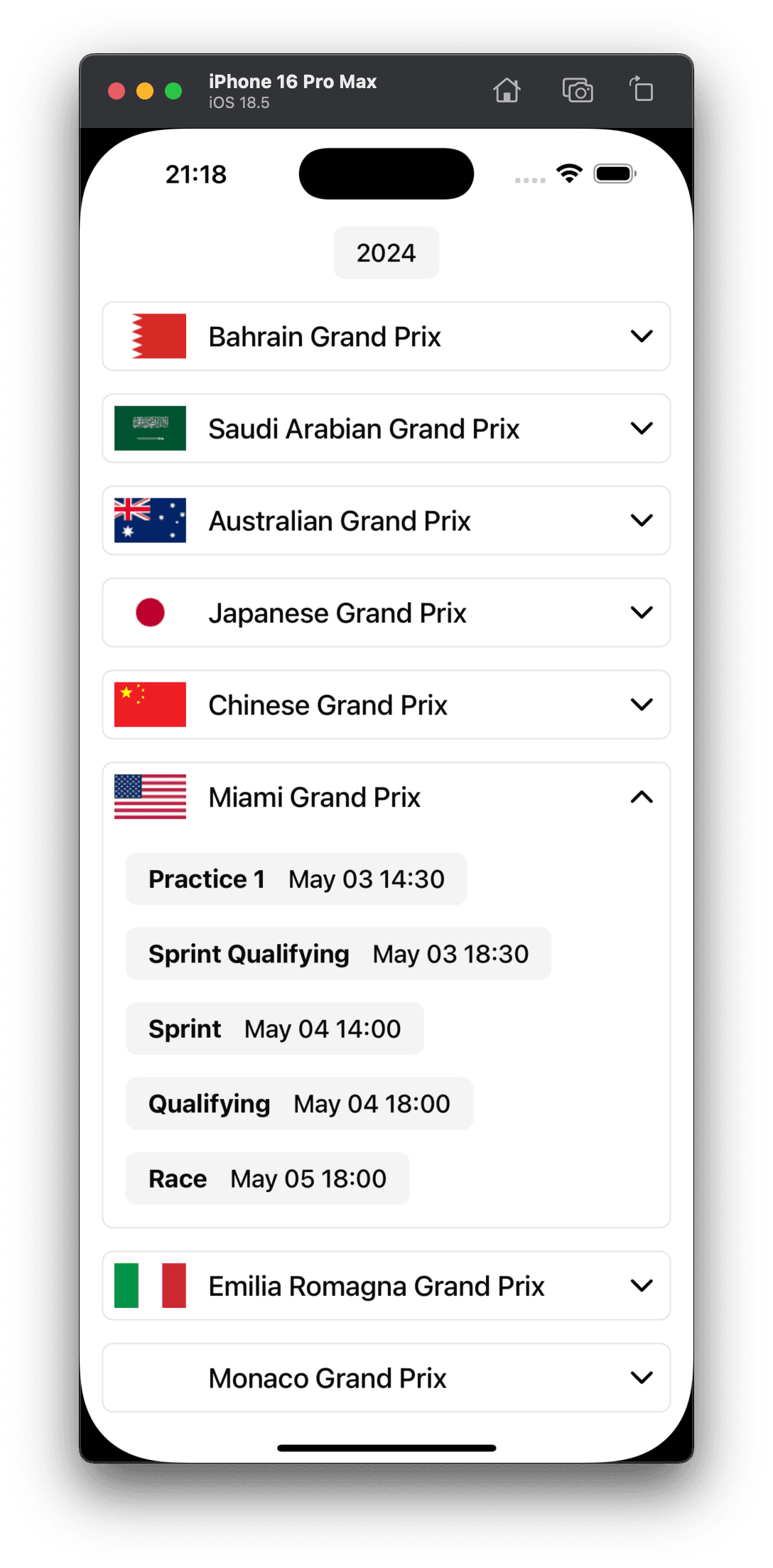Expand the Japanese Grand Prix row
Viewport: 773px width, 1568px height.
click(x=641, y=613)
